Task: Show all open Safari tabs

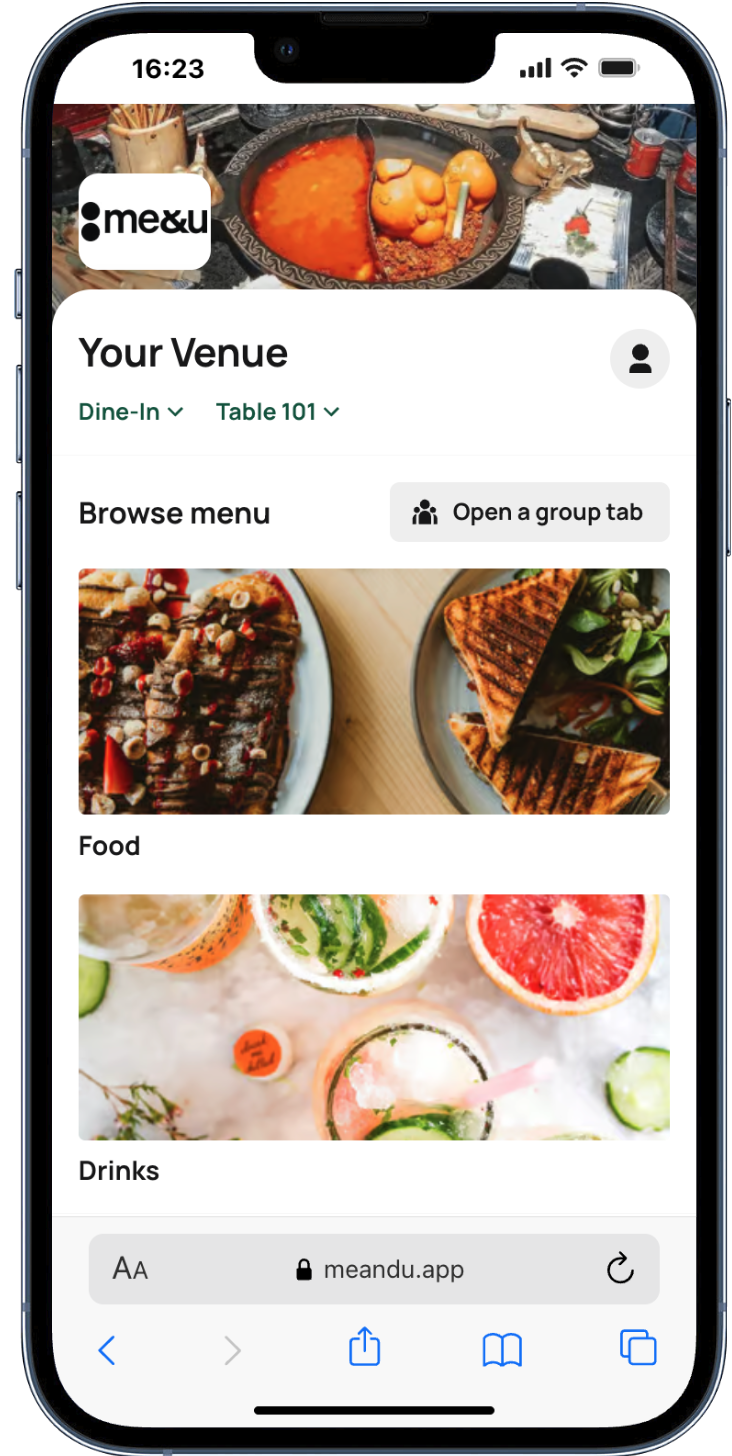Action: click(638, 1348)
